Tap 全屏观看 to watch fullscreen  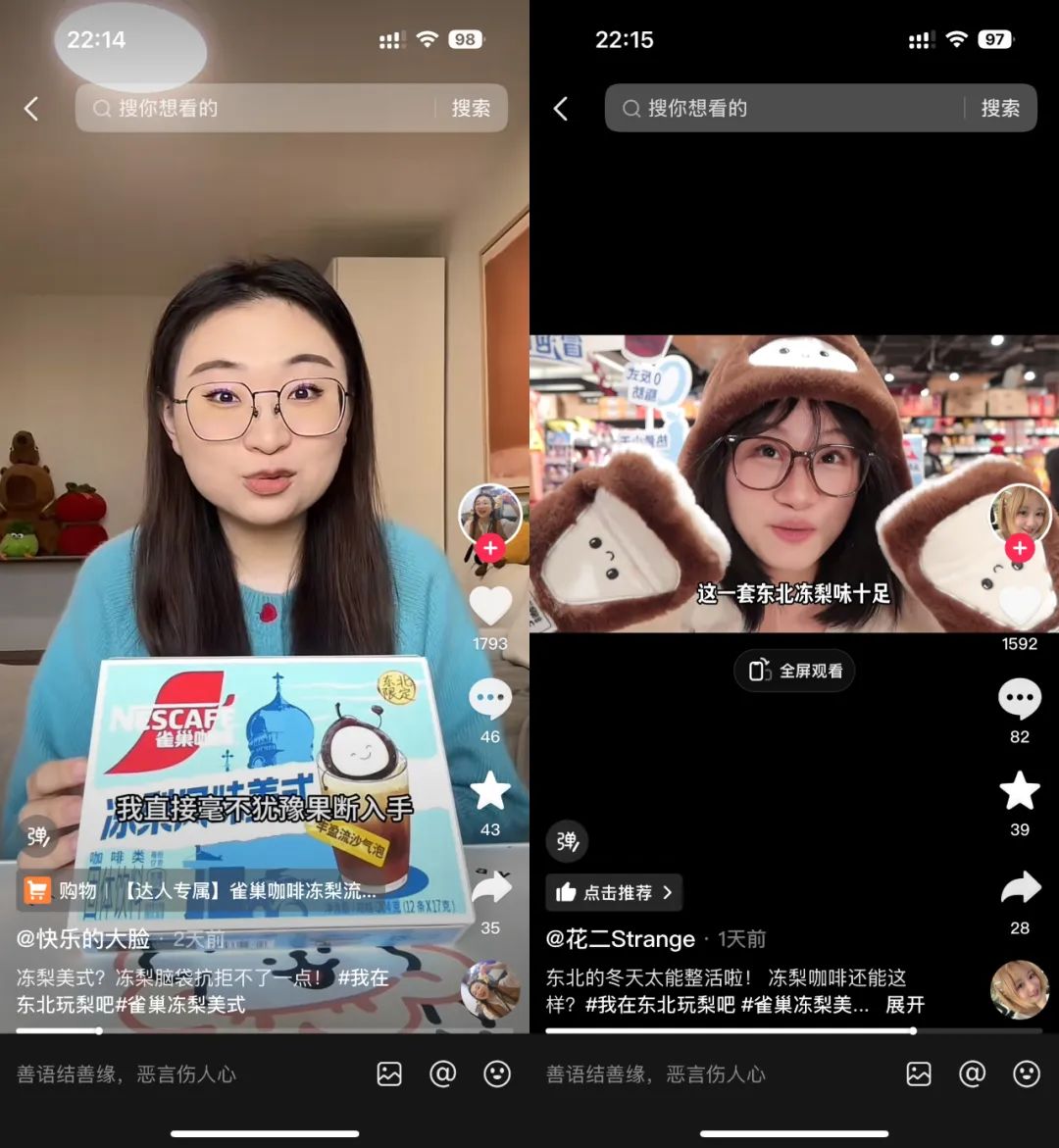point(795,671)
